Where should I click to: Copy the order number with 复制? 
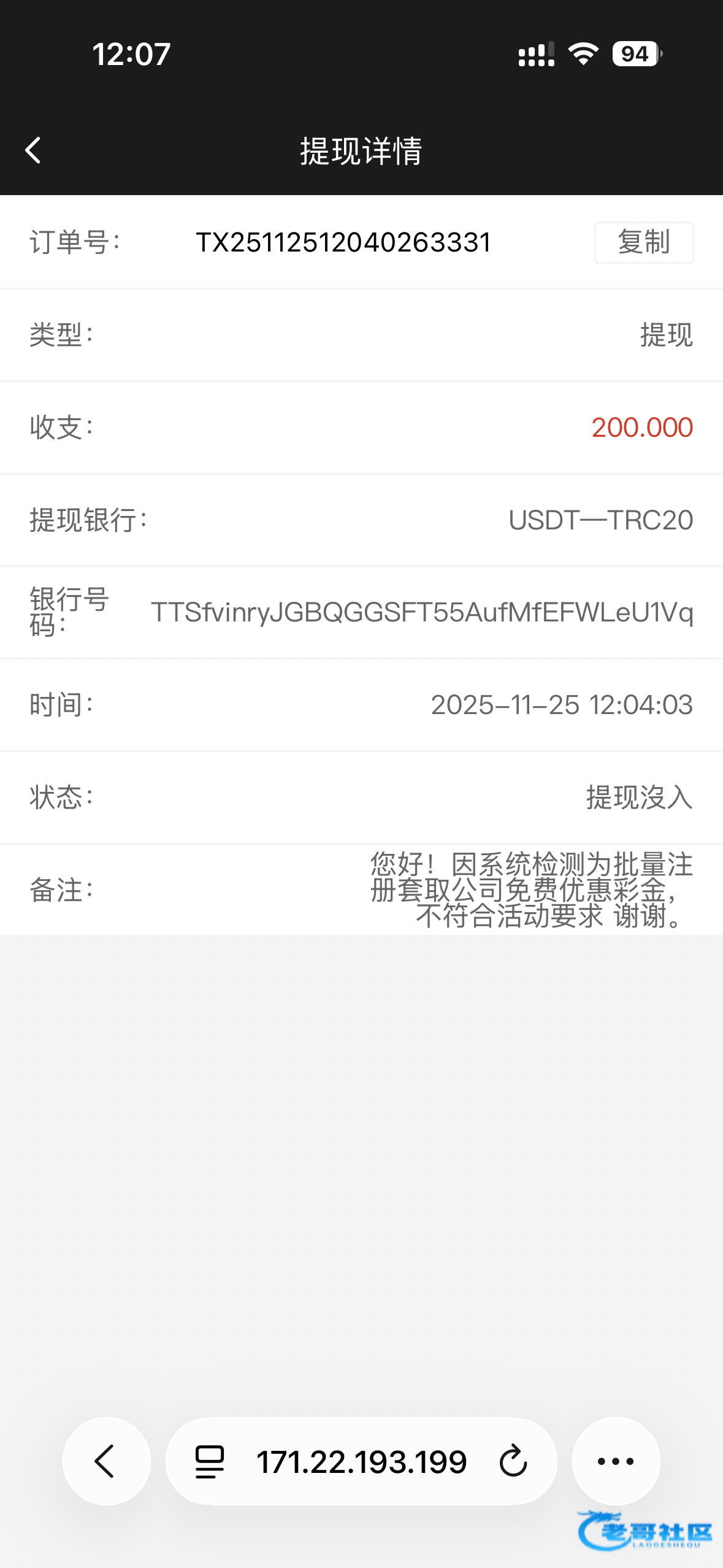coord(643,242)
